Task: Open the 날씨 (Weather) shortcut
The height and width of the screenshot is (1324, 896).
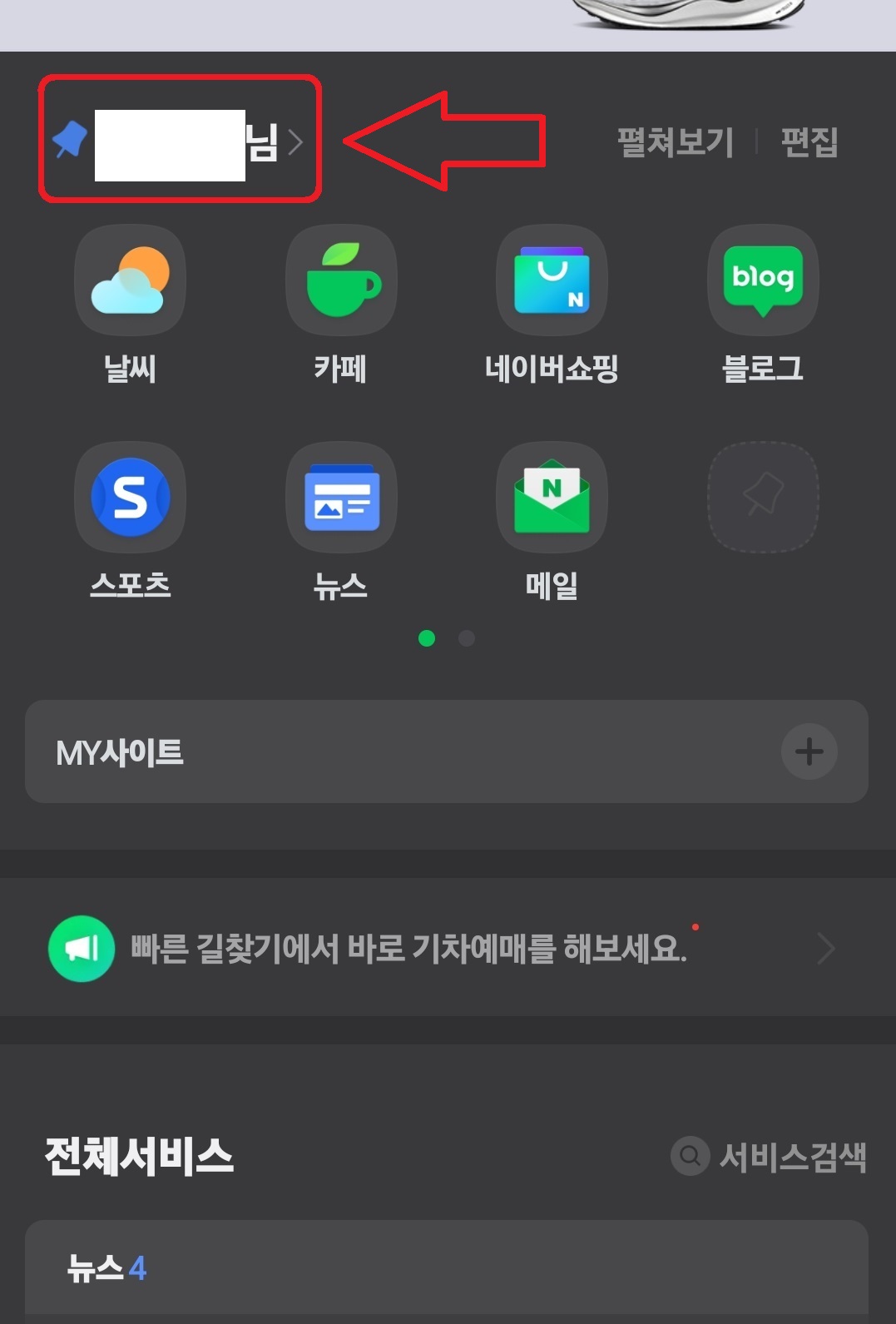Action: point(130,280)
